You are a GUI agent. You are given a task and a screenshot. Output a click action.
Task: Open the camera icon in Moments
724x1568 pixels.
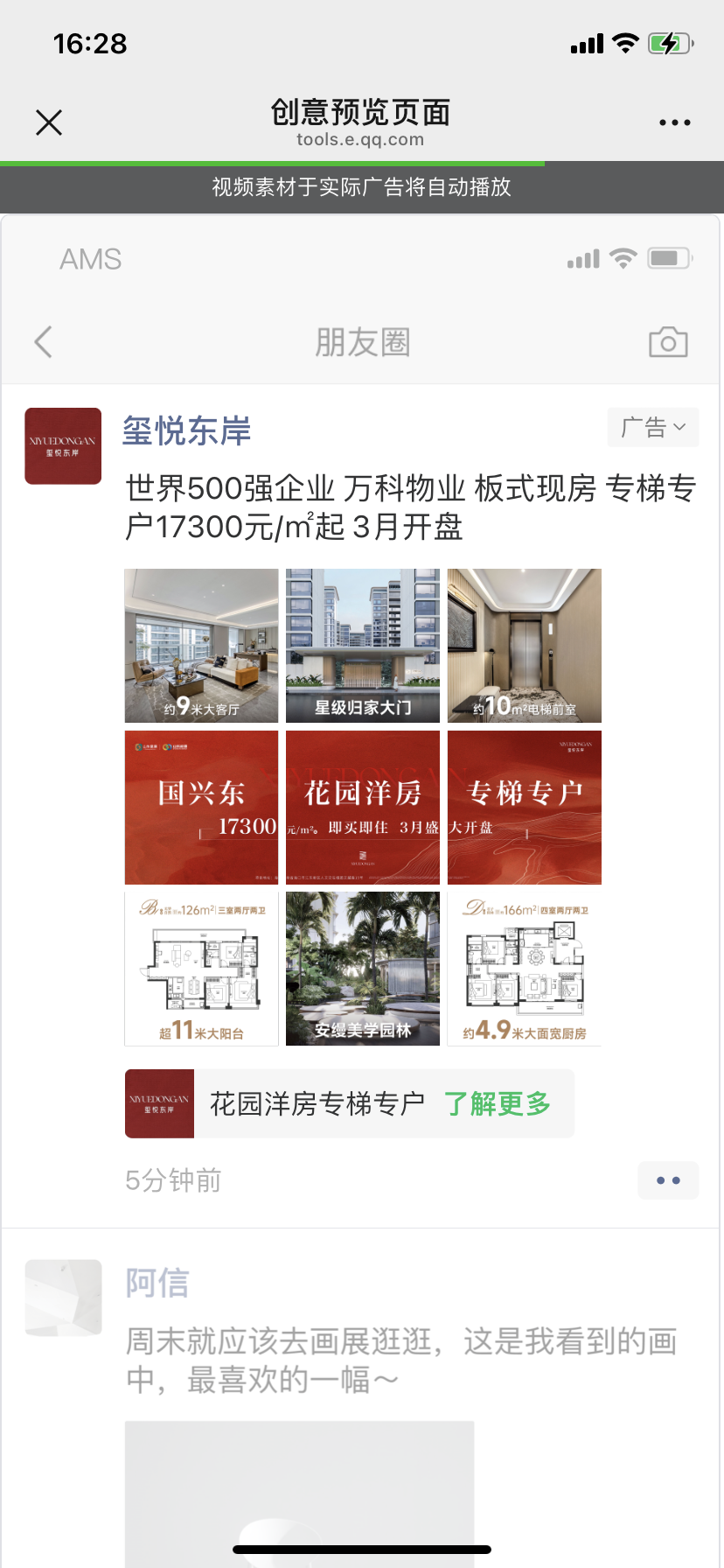pos(668,342)
